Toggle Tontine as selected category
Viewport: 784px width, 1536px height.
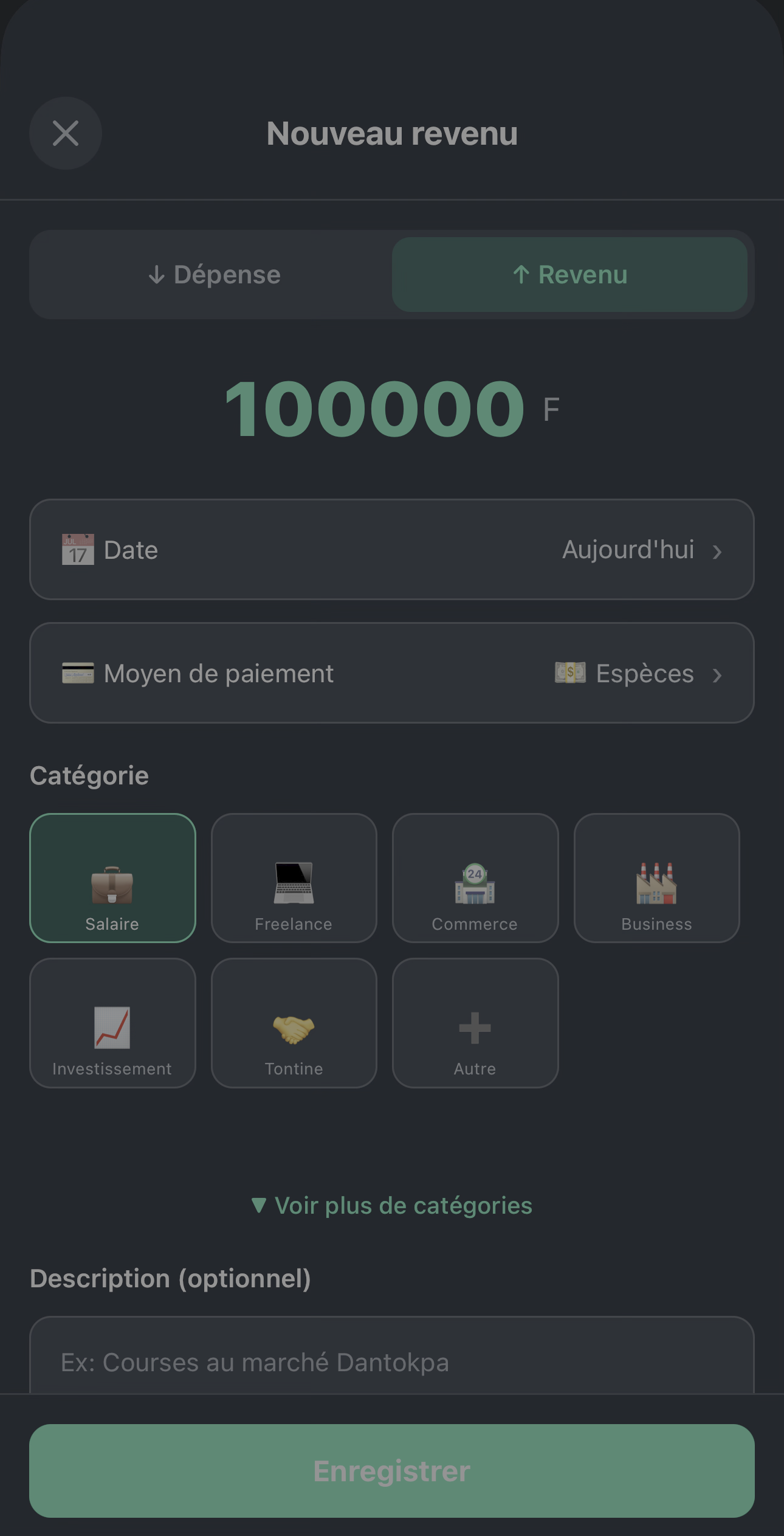(x=294, y=1023)
